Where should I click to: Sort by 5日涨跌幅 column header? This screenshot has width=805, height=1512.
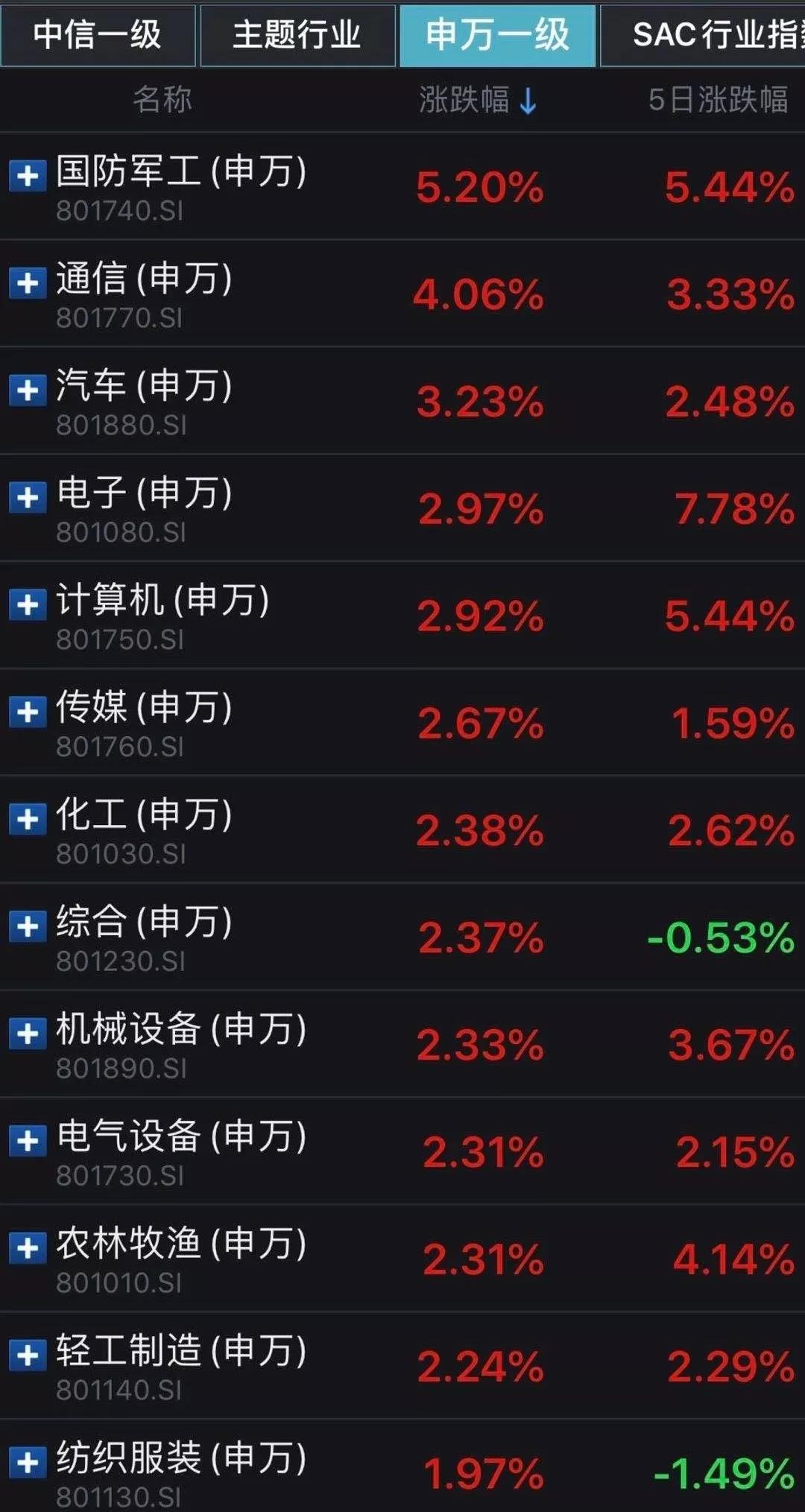coord(718,100)
